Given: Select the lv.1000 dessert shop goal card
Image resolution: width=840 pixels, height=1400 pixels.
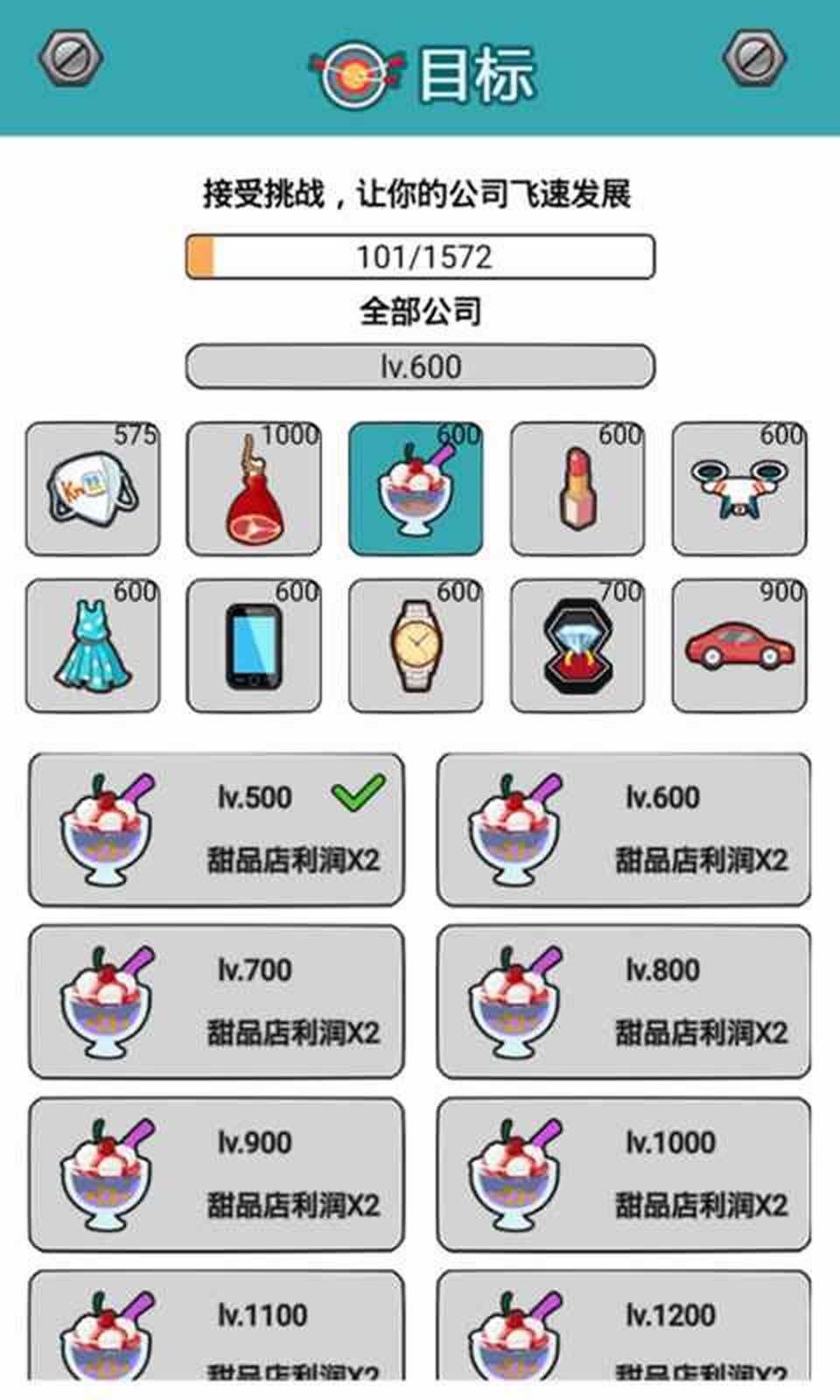Looking at the screenshot, I should 623,1174.
